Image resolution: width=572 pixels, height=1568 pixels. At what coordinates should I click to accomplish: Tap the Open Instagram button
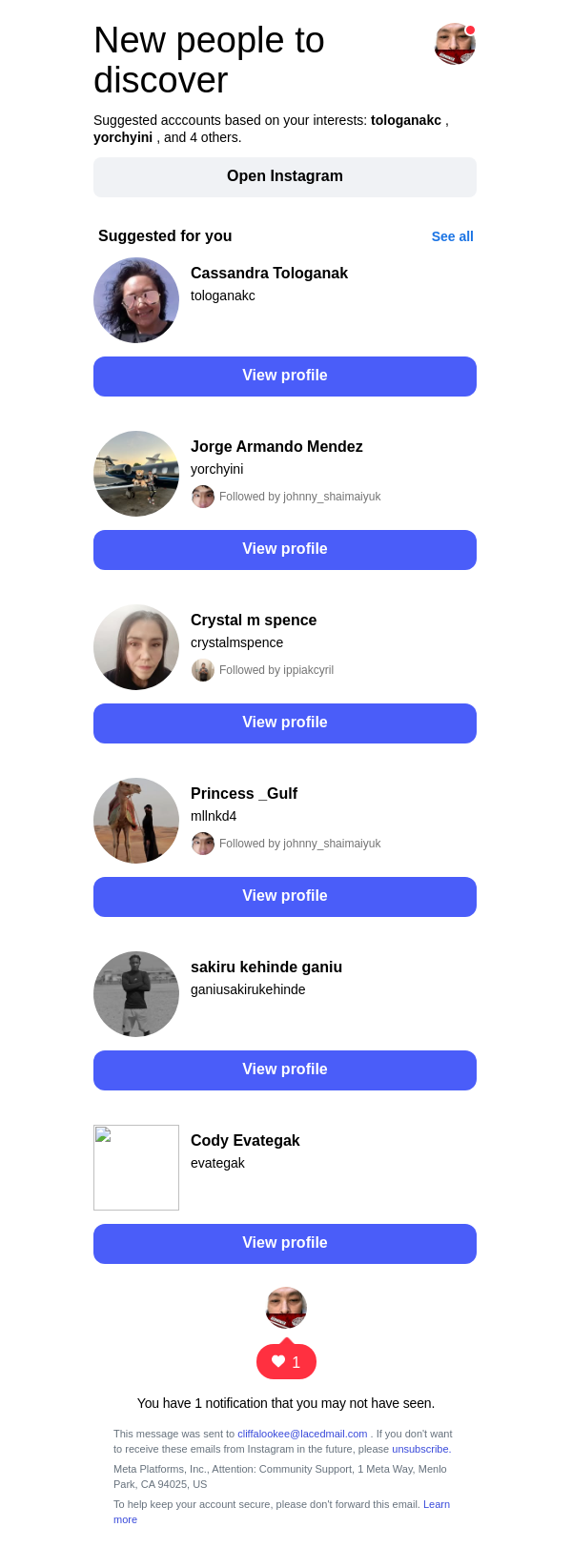coord(285,177)
